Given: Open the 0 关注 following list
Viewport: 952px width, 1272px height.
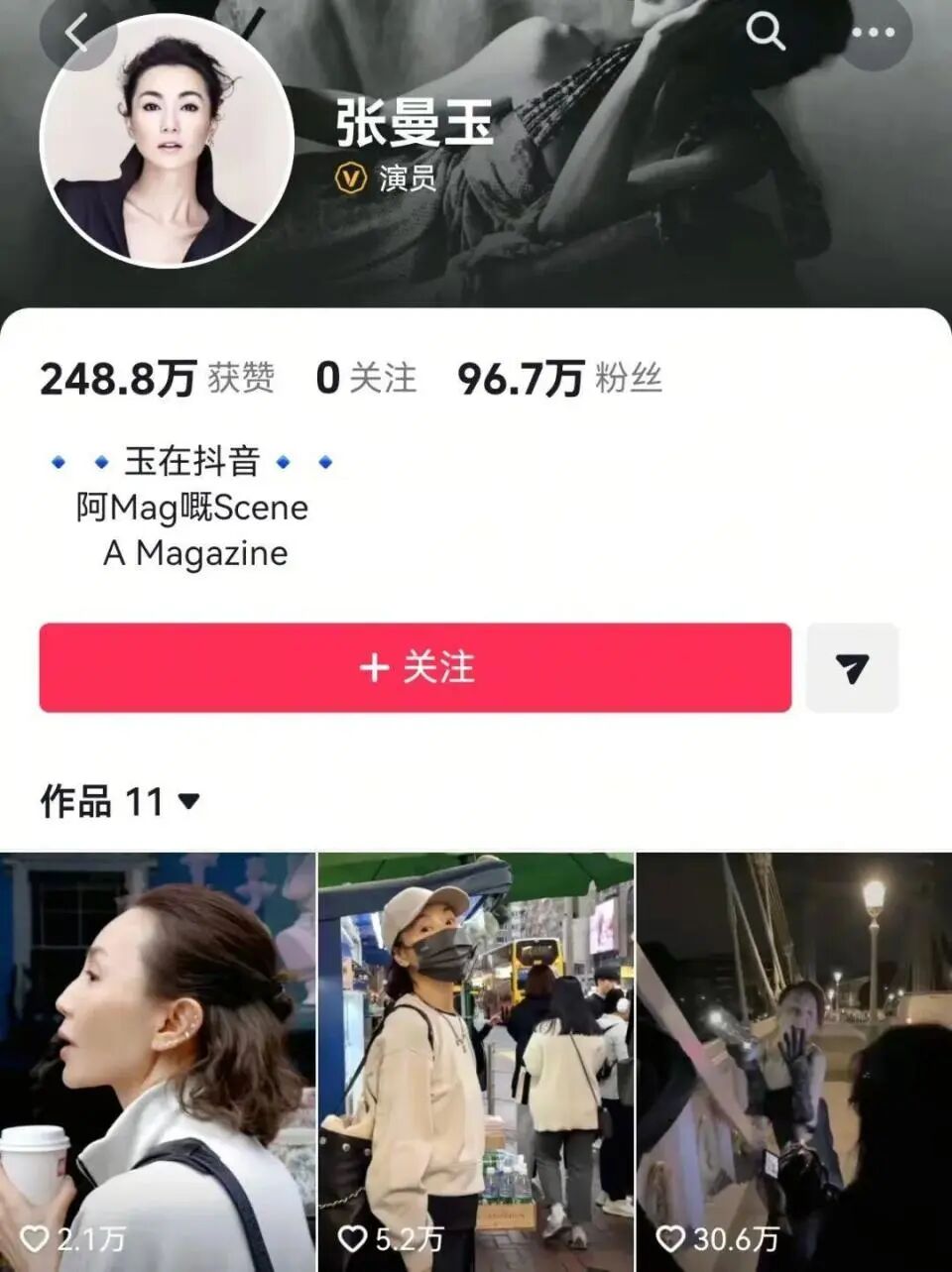Looking at the screenshot, I should tap(366, 378).
